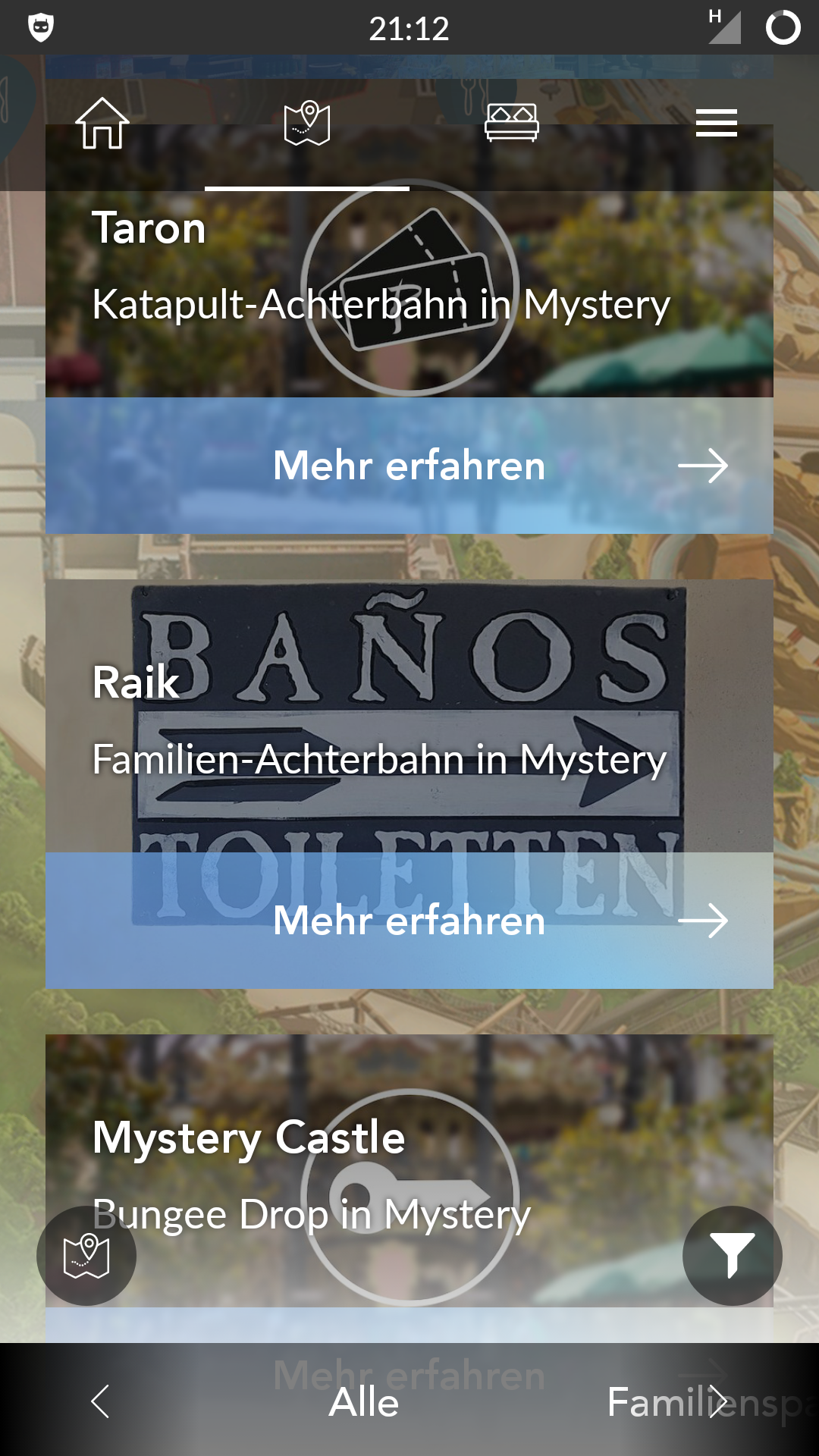Open the Raik Familien-Achterbahn card
The width and height of the screenshot is (819, 1456).
pos(409,716)
